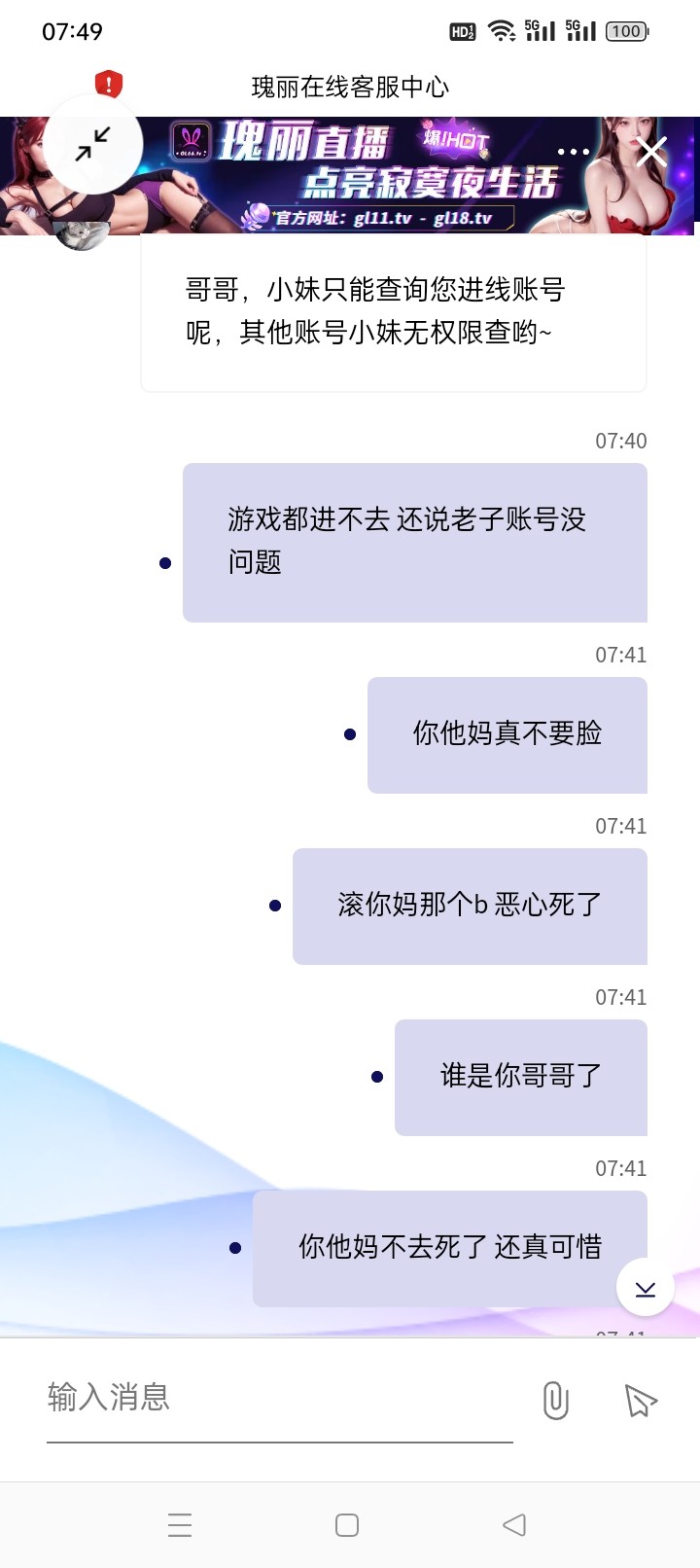The height and width of the screenshot is (1568, 700).
Task: Tap the battery level indicator
Action: [x=625, y=30]
